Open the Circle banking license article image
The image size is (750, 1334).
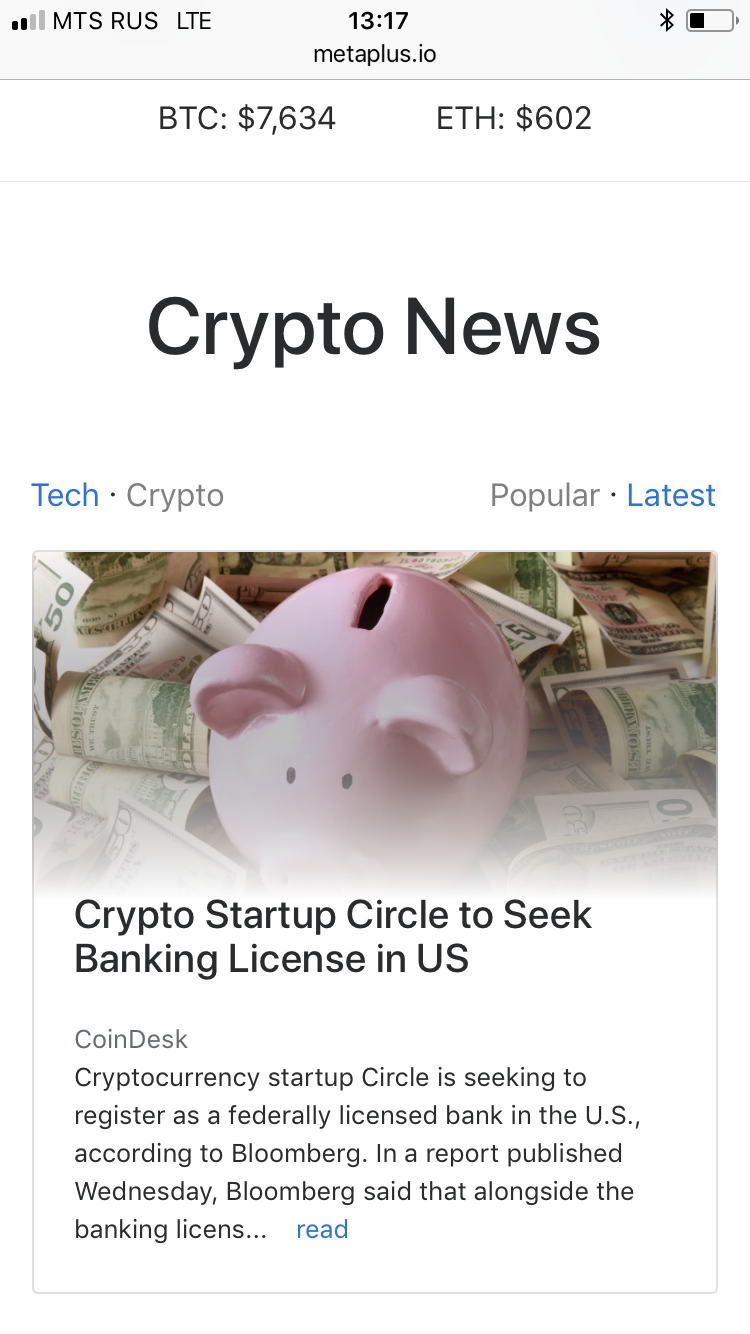click(375, 720)
